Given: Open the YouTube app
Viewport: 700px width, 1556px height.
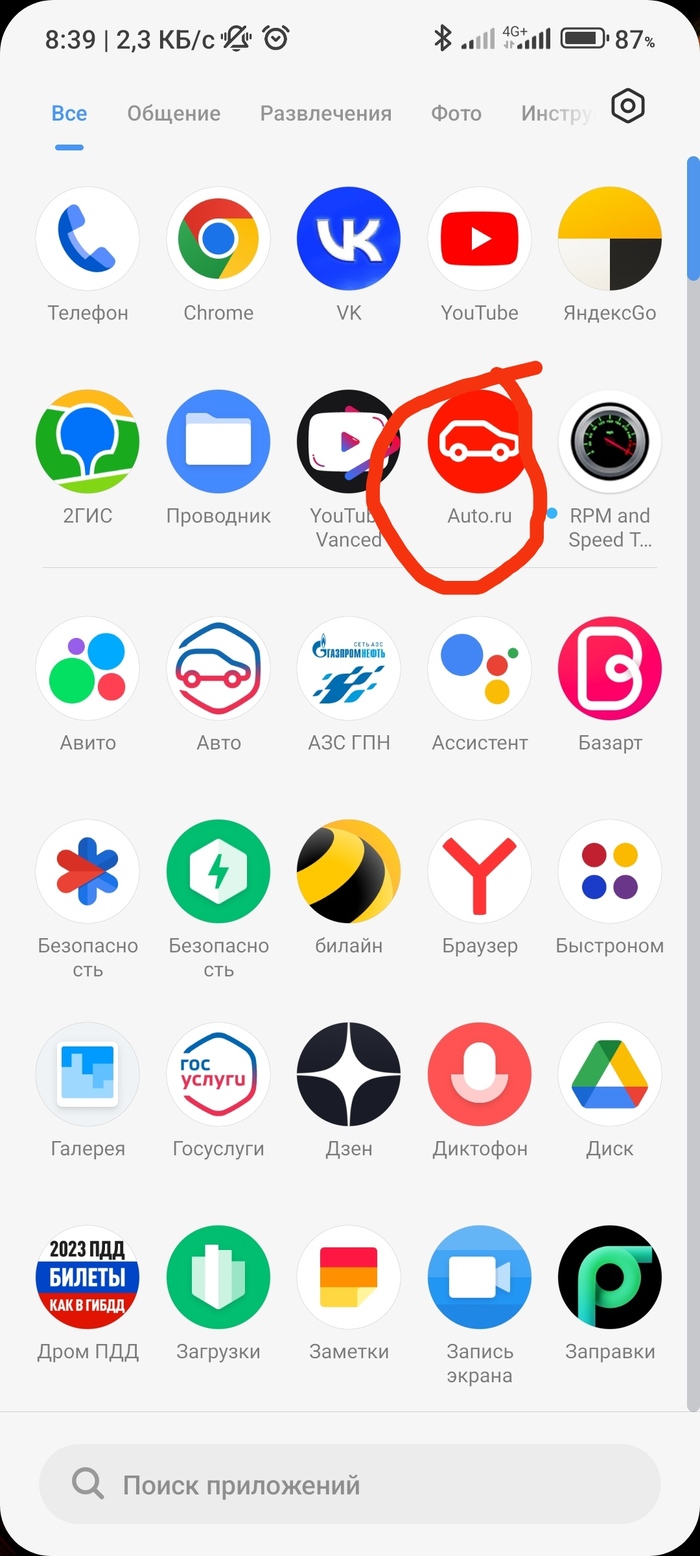Looking at the screenshot, I should (479, 239).
